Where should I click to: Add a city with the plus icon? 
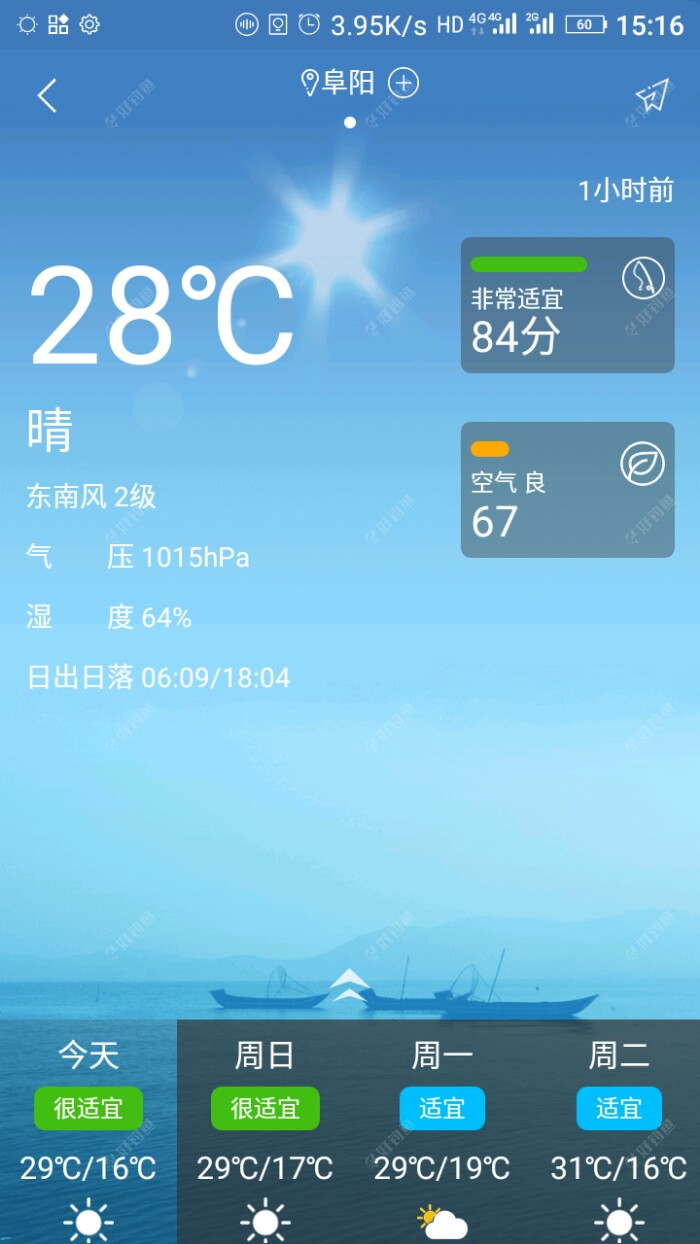point(403,83)
